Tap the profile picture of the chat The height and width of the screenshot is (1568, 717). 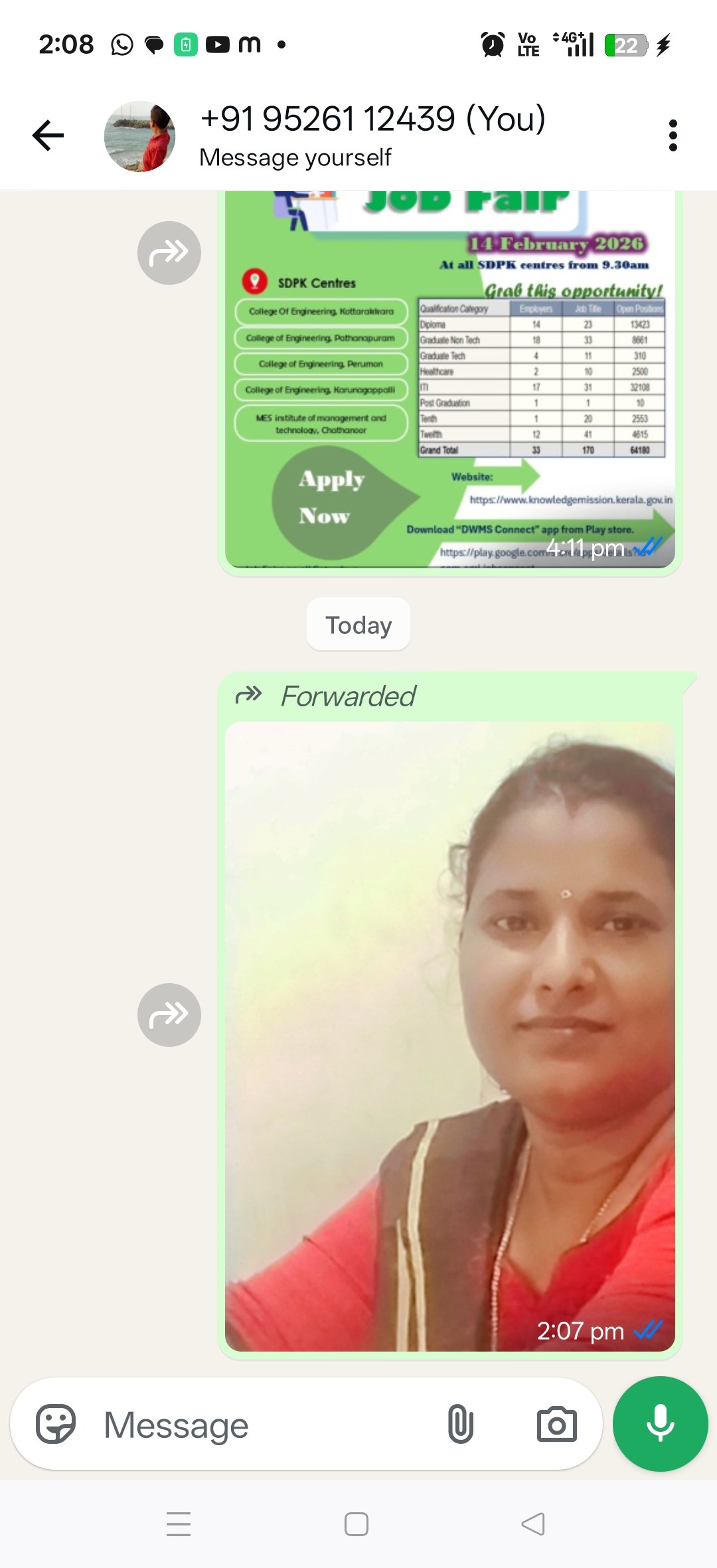[x=140, y=135]
